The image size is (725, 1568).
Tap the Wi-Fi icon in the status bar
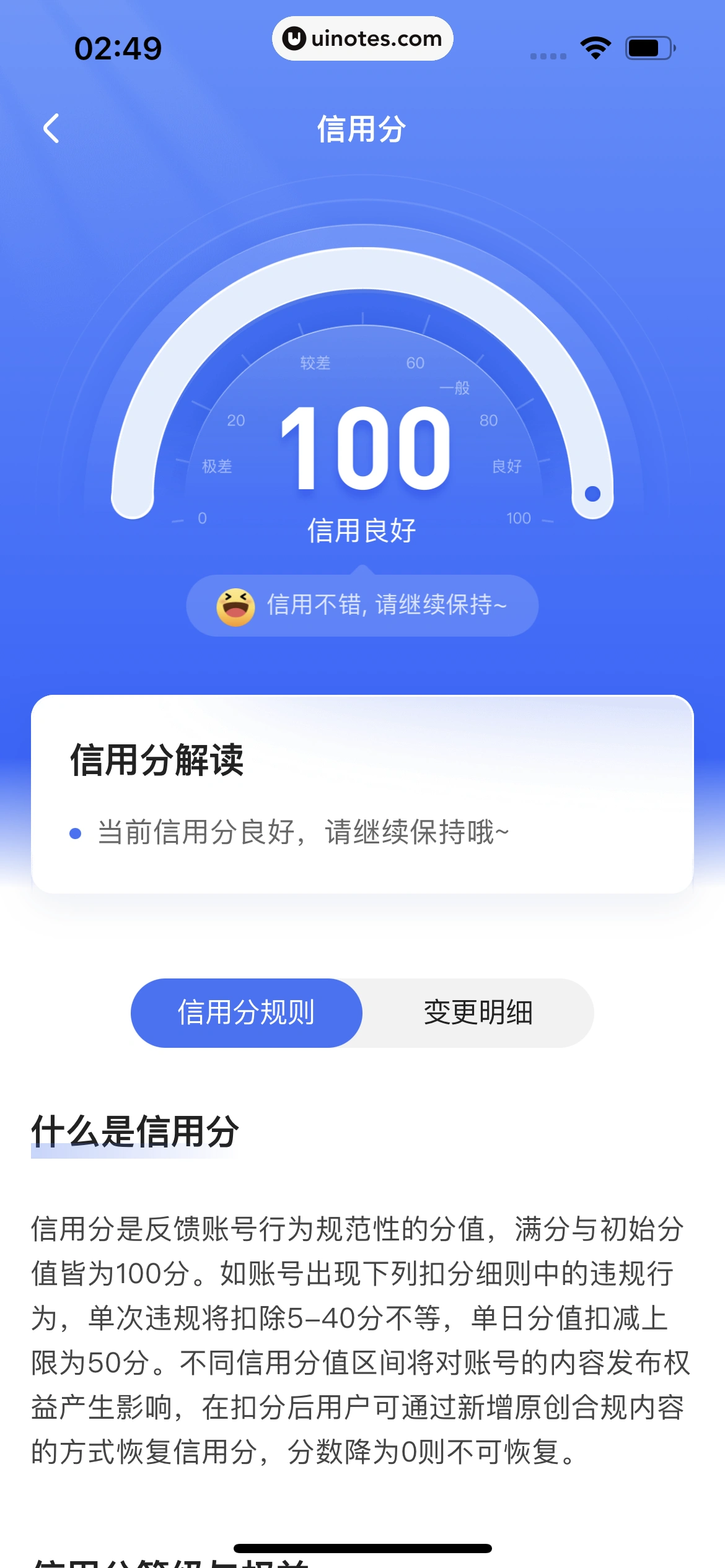coord(594,46)
